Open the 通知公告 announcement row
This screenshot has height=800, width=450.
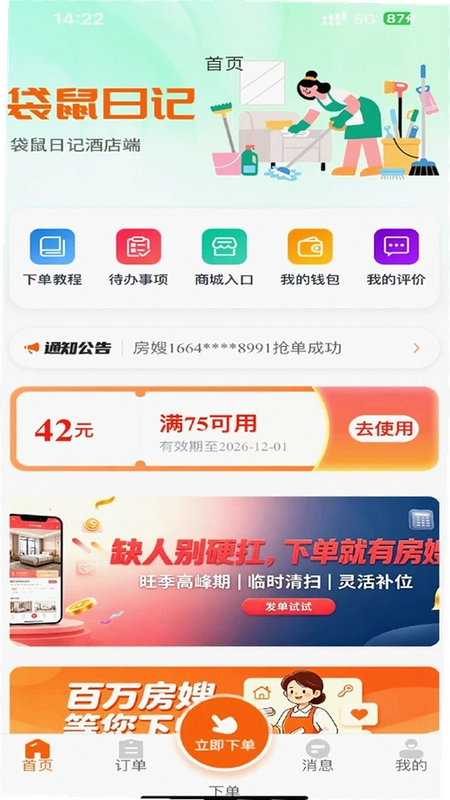tap(224, 348)
